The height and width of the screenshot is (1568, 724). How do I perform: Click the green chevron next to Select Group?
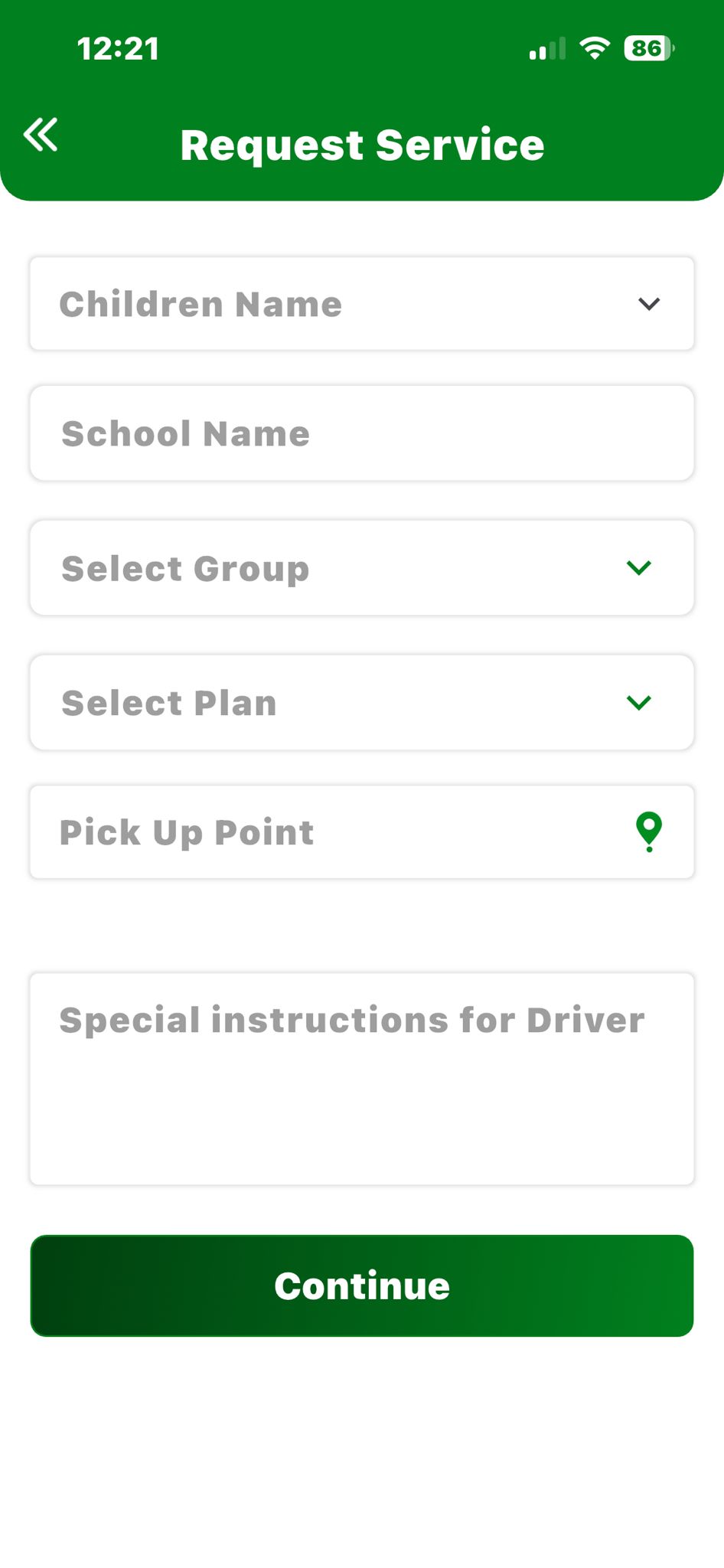(638, 568)
